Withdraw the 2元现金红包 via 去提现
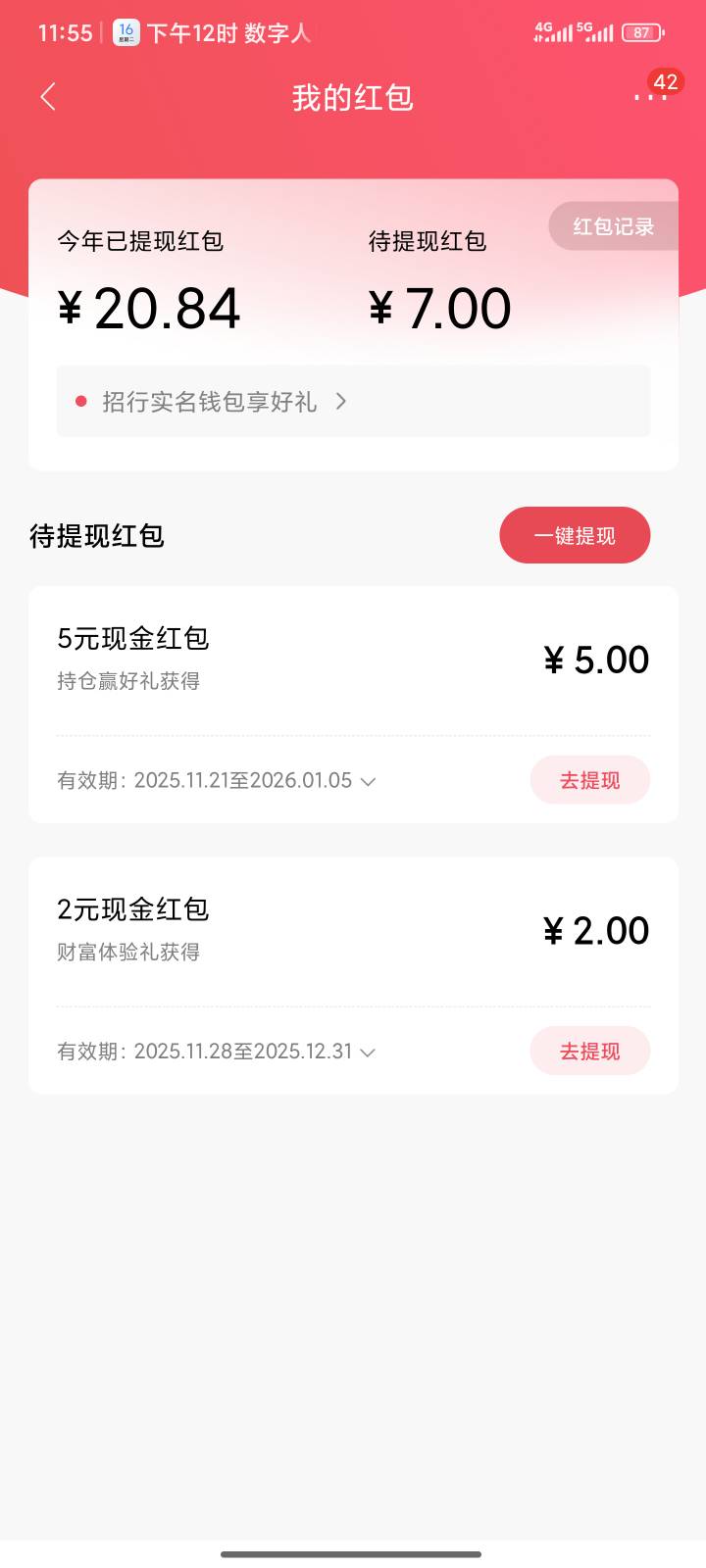Screen dimensions: 706x1568 (589, 1051)
